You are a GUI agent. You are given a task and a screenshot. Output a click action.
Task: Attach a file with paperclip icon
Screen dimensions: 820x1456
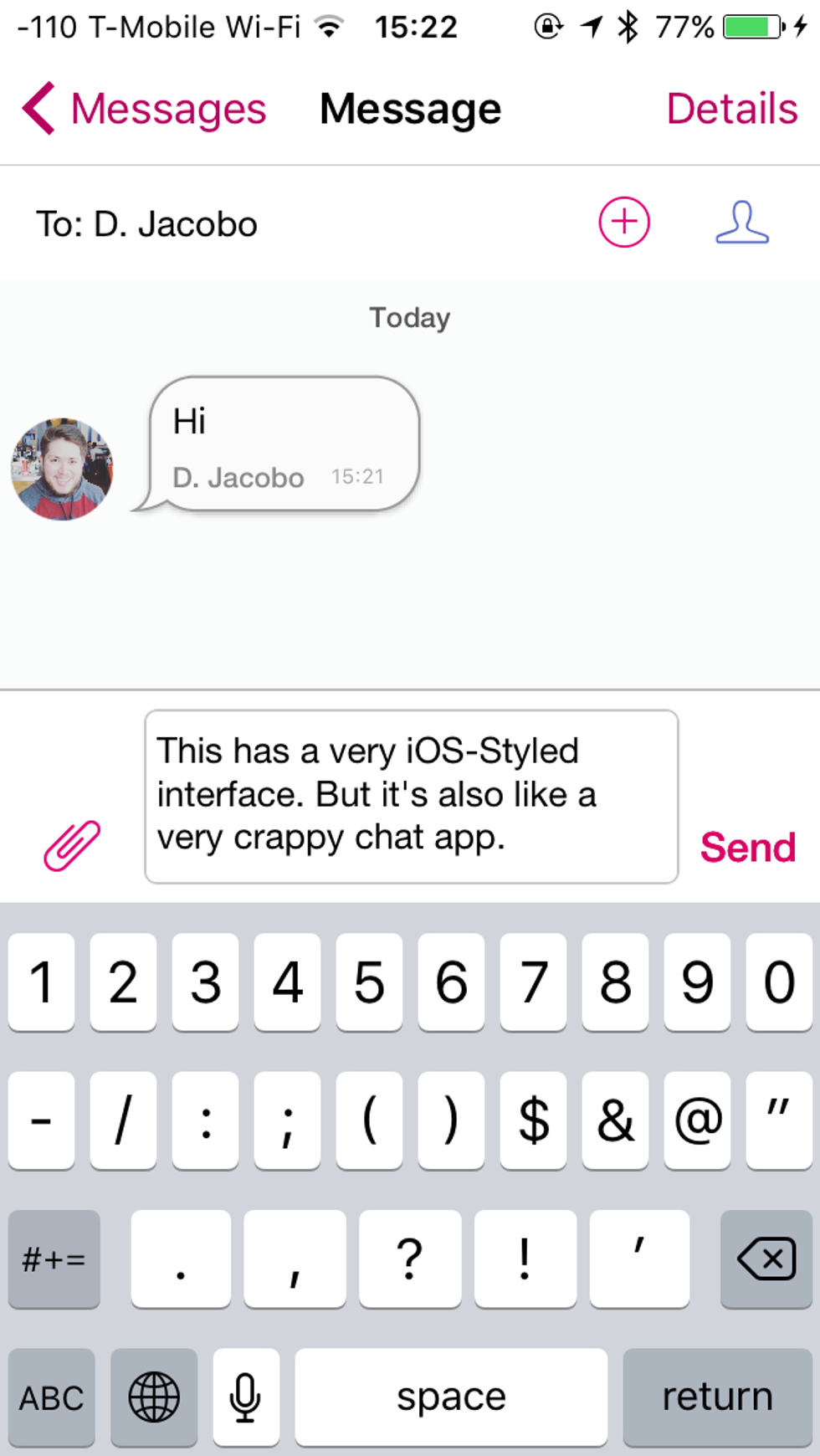pos(72,845)
